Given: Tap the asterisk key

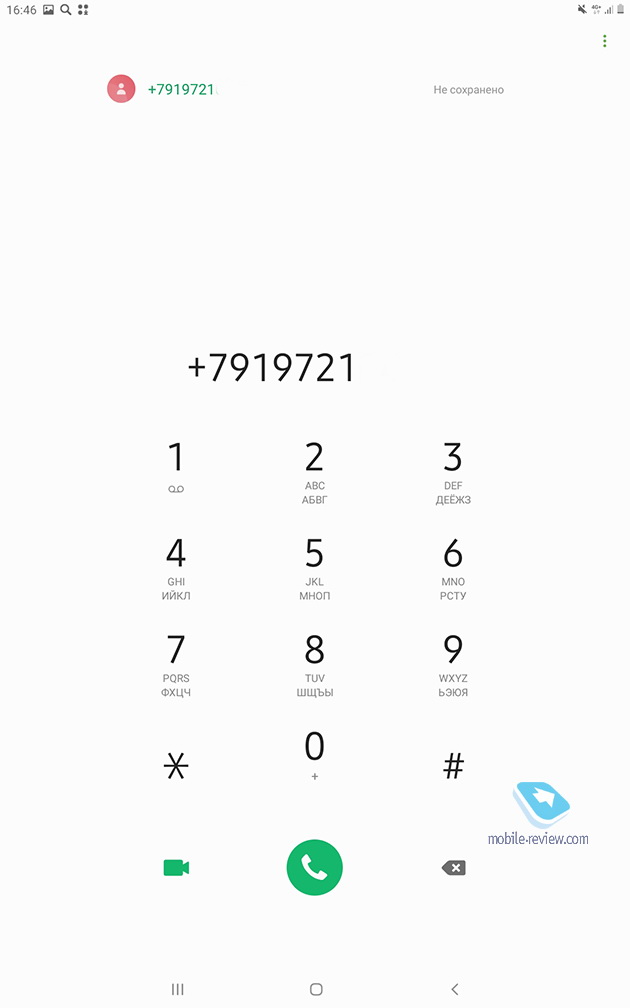Looking at the screenshot, I should click(x=176, y=767).
